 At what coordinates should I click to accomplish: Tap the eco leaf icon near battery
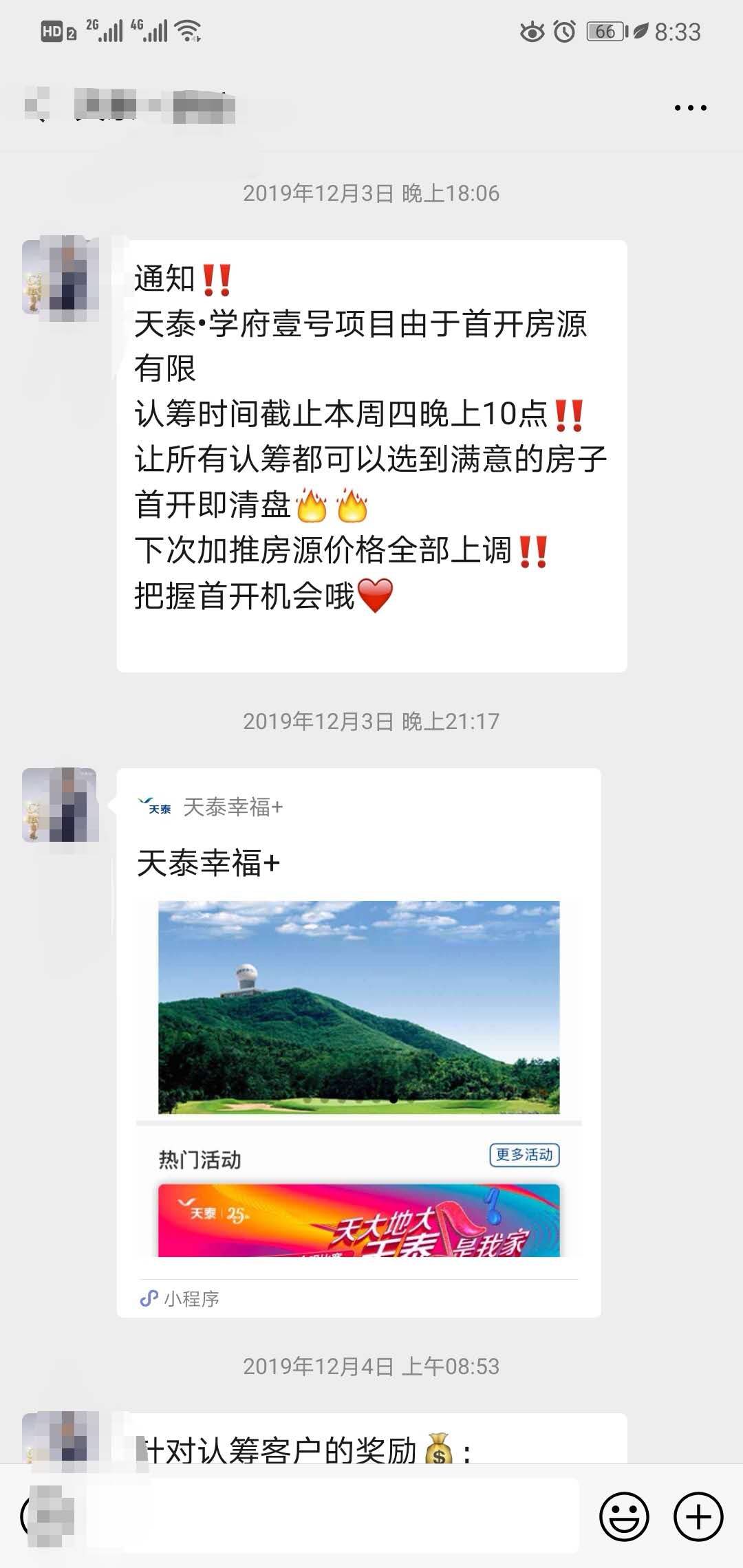pos(640,31)
